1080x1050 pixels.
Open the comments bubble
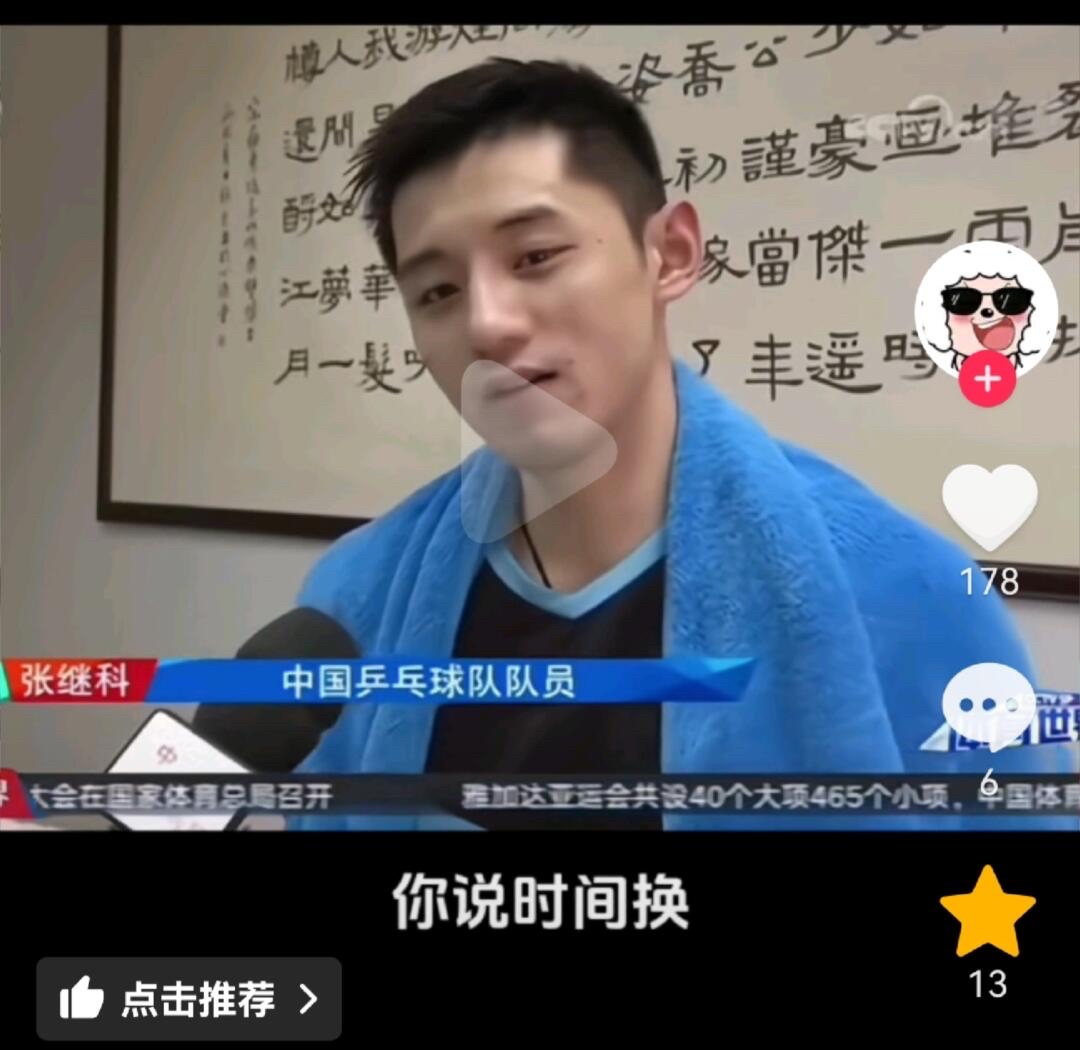(x=988, y=707)
